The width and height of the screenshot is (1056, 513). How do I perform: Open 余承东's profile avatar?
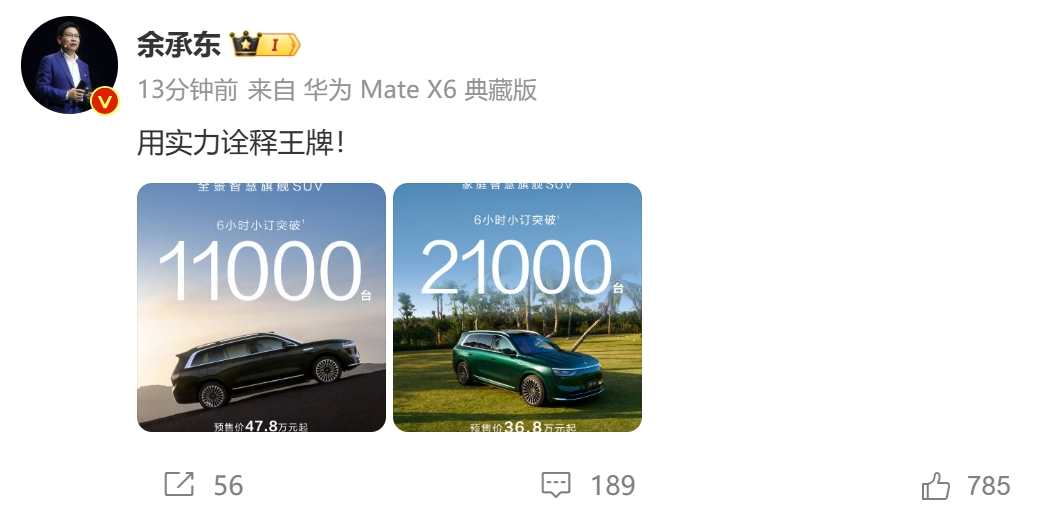coord(70,65)
